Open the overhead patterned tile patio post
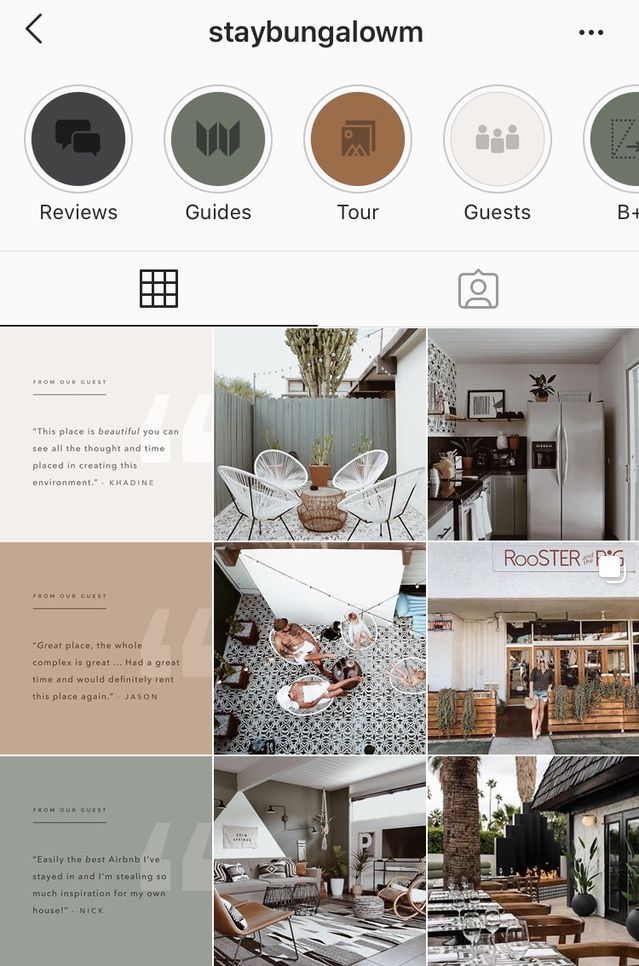Screen dimensions: 639x966 coord(320,648)
